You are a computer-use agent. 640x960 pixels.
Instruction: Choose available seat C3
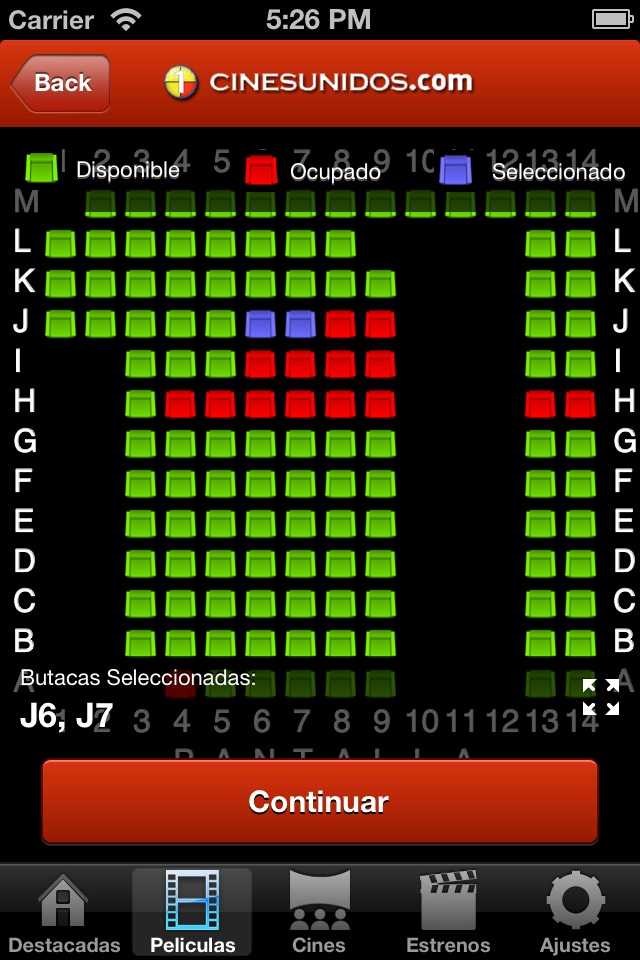pyautogui.click(x=140, y=603)
